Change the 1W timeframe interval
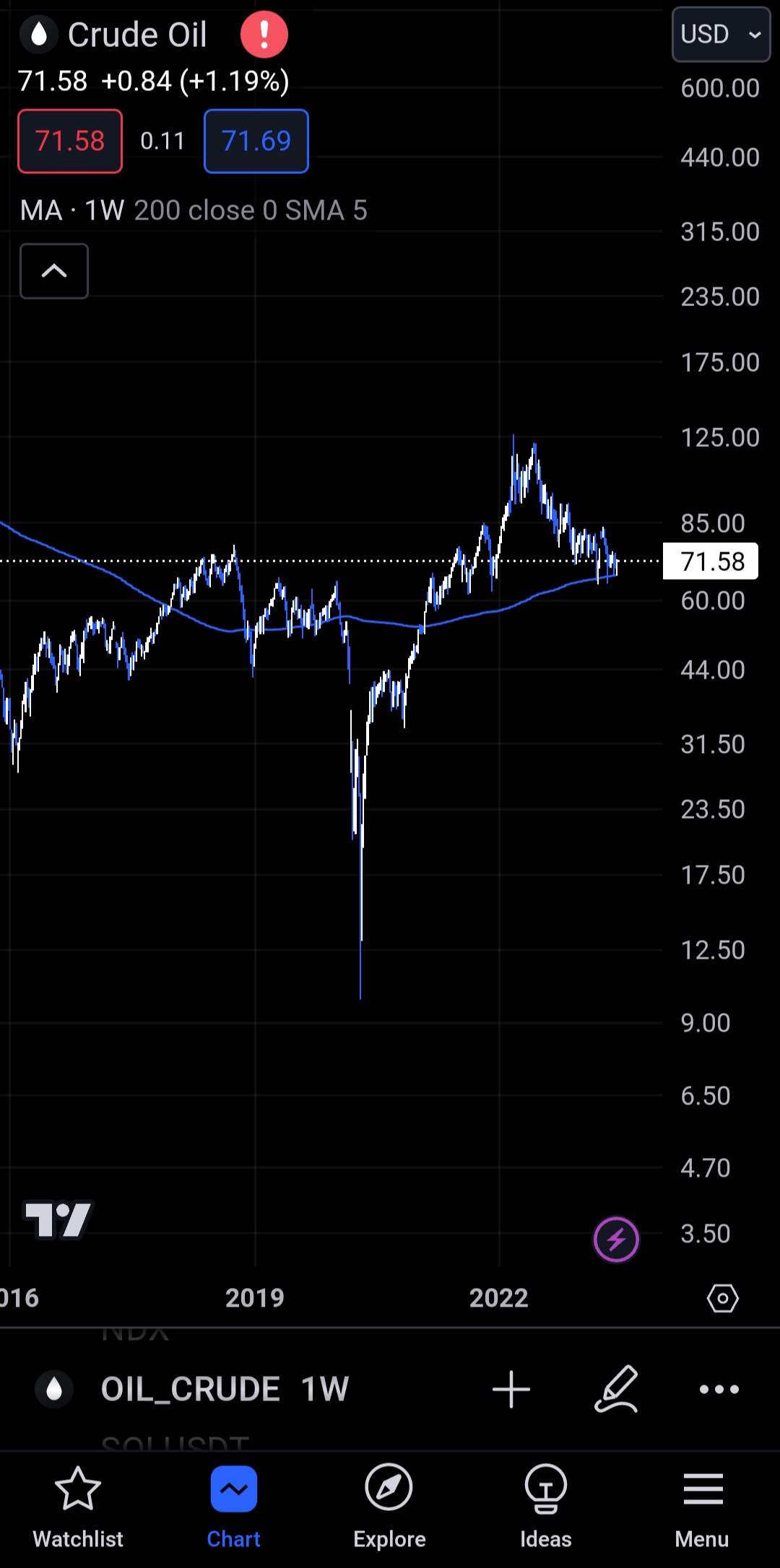 [325, 1389]
